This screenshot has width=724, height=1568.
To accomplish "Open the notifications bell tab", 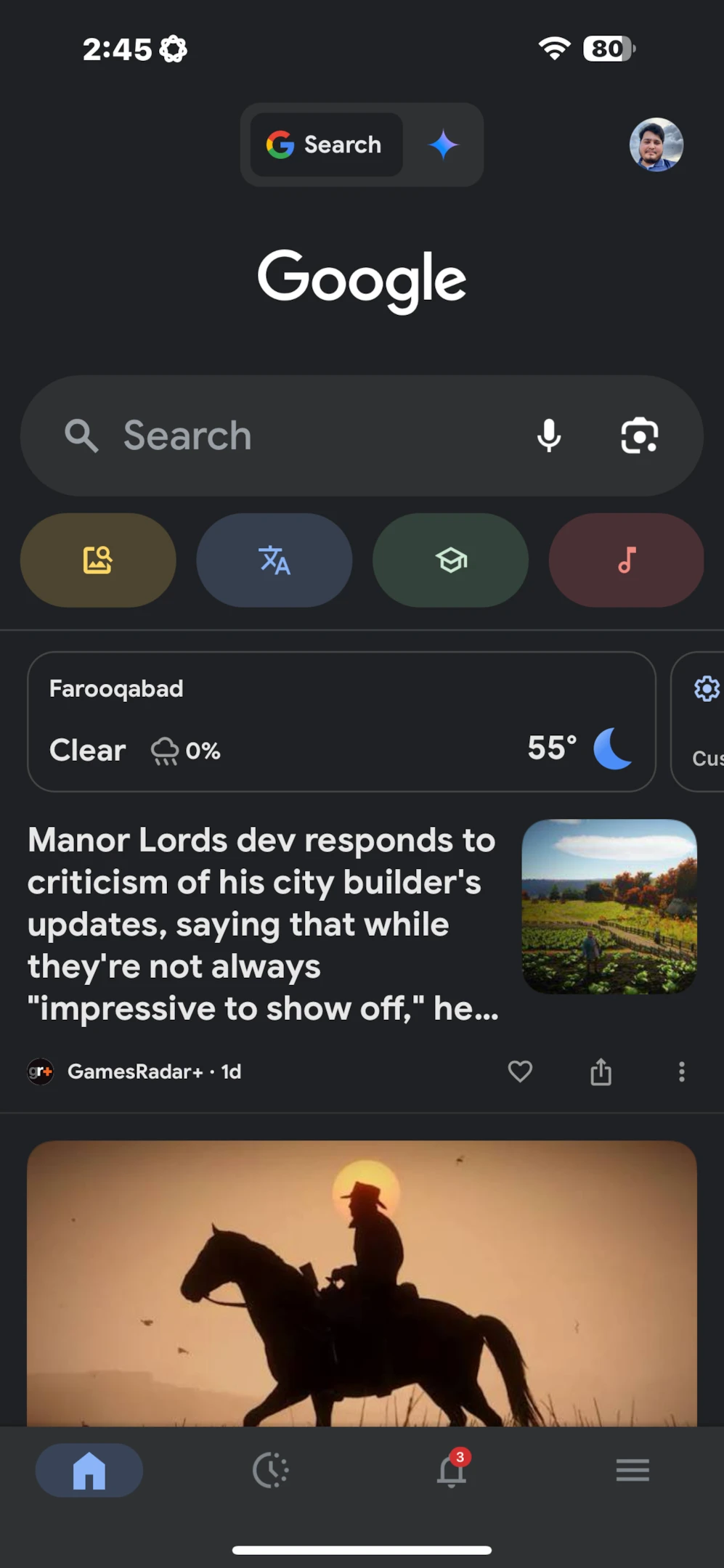I will 451,1471.
